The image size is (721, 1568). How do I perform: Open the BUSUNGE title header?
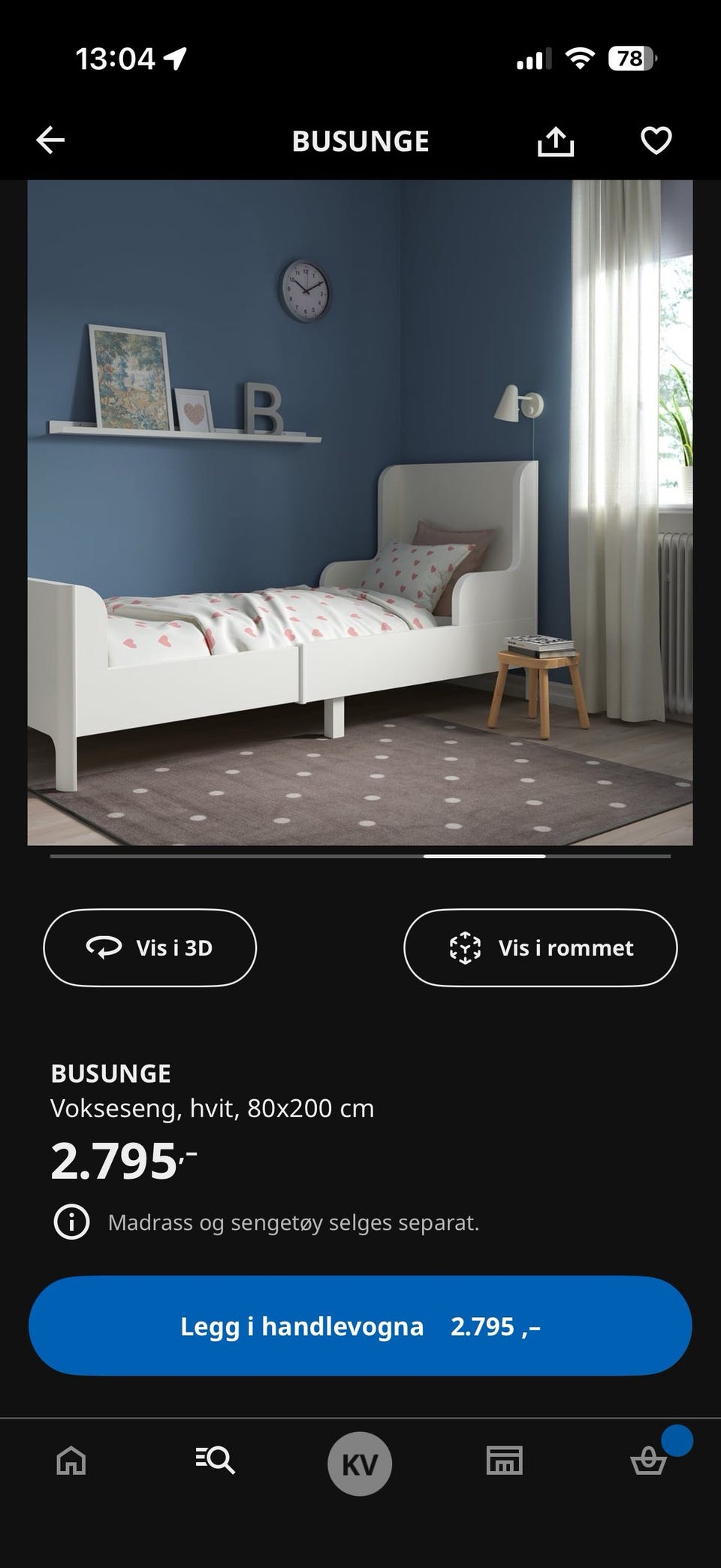point(360,140)
